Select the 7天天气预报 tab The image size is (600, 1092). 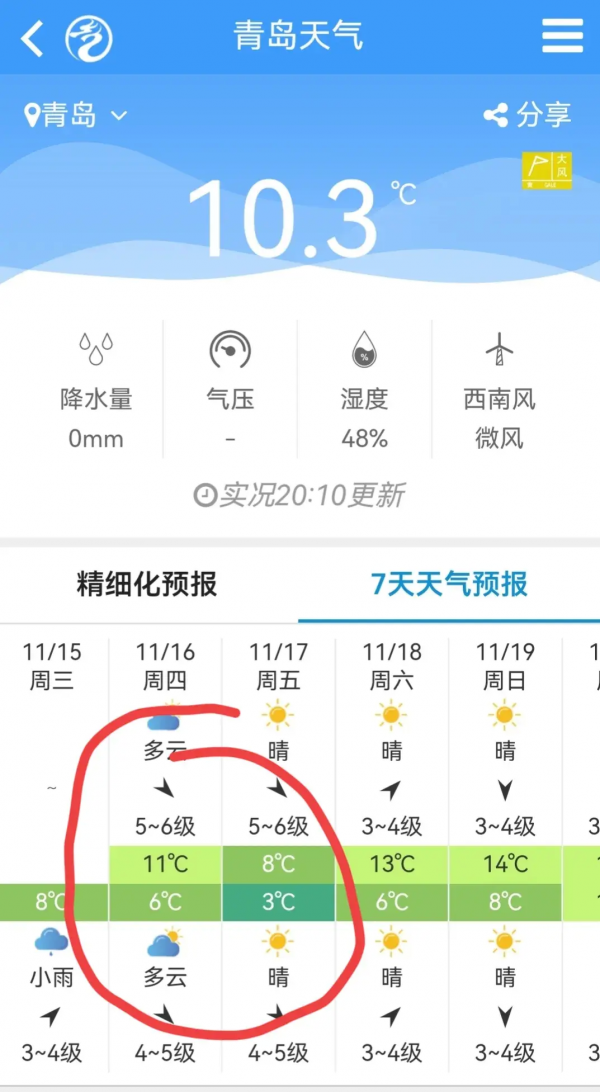click(x=449, y=584)
